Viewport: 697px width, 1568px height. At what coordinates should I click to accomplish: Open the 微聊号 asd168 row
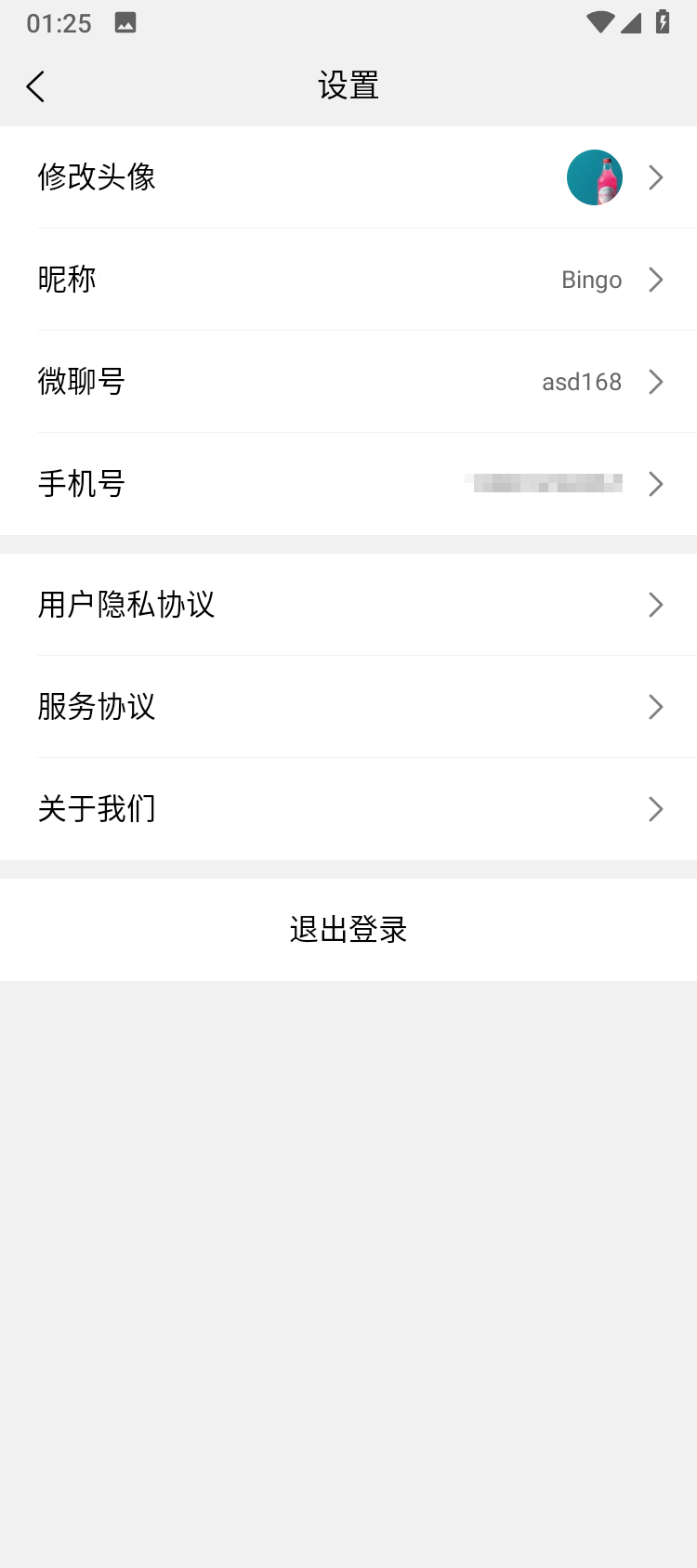coord(348,382)
